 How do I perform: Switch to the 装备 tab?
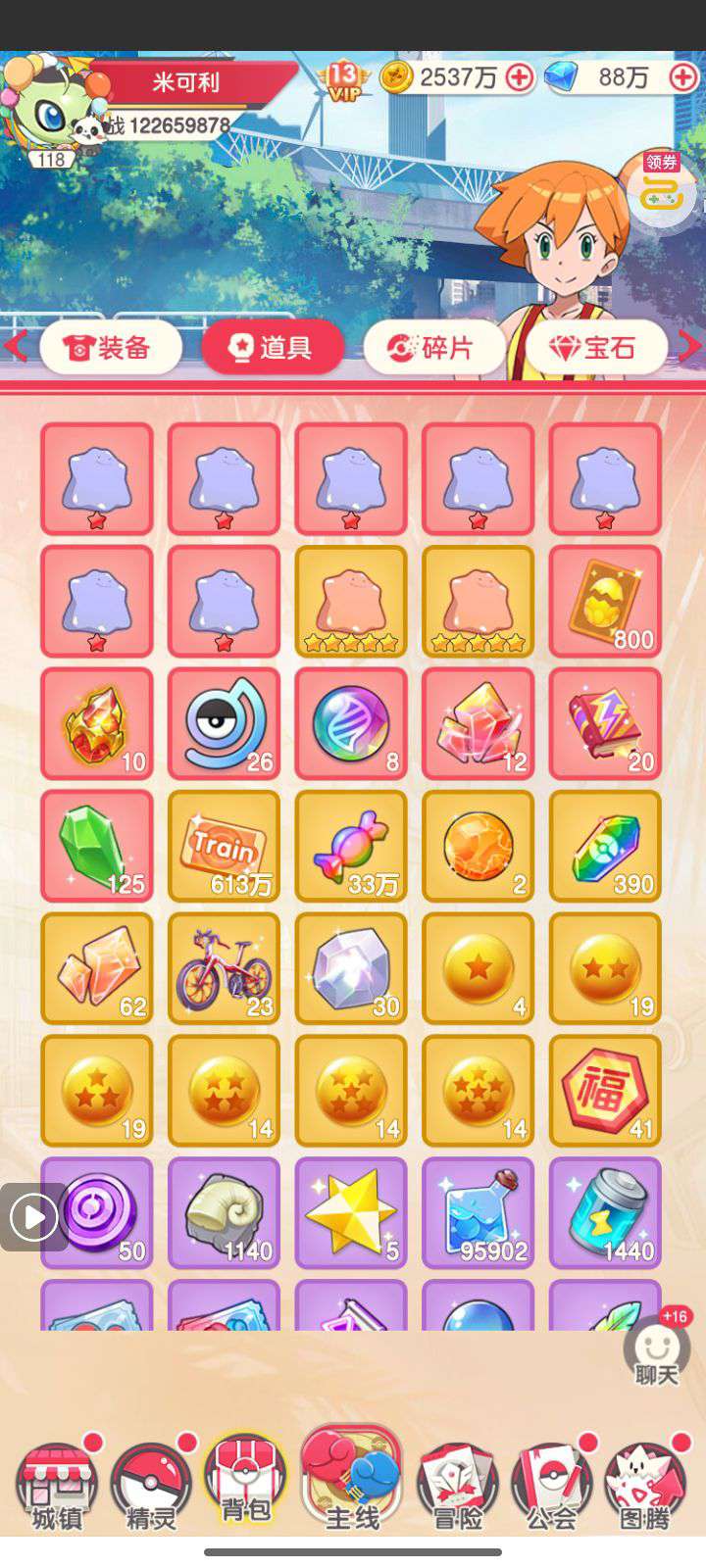[111, 347]
